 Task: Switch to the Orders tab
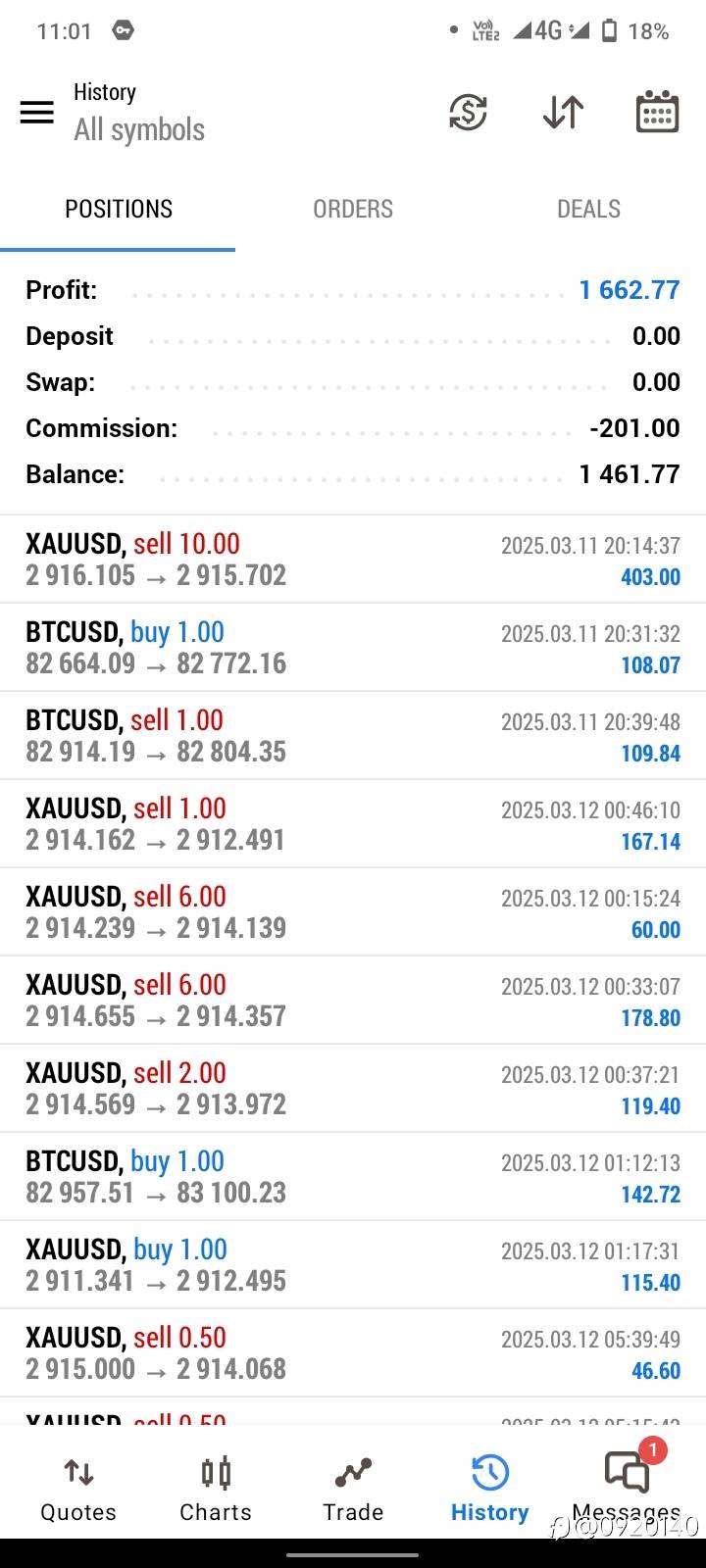tap(353, 209)
